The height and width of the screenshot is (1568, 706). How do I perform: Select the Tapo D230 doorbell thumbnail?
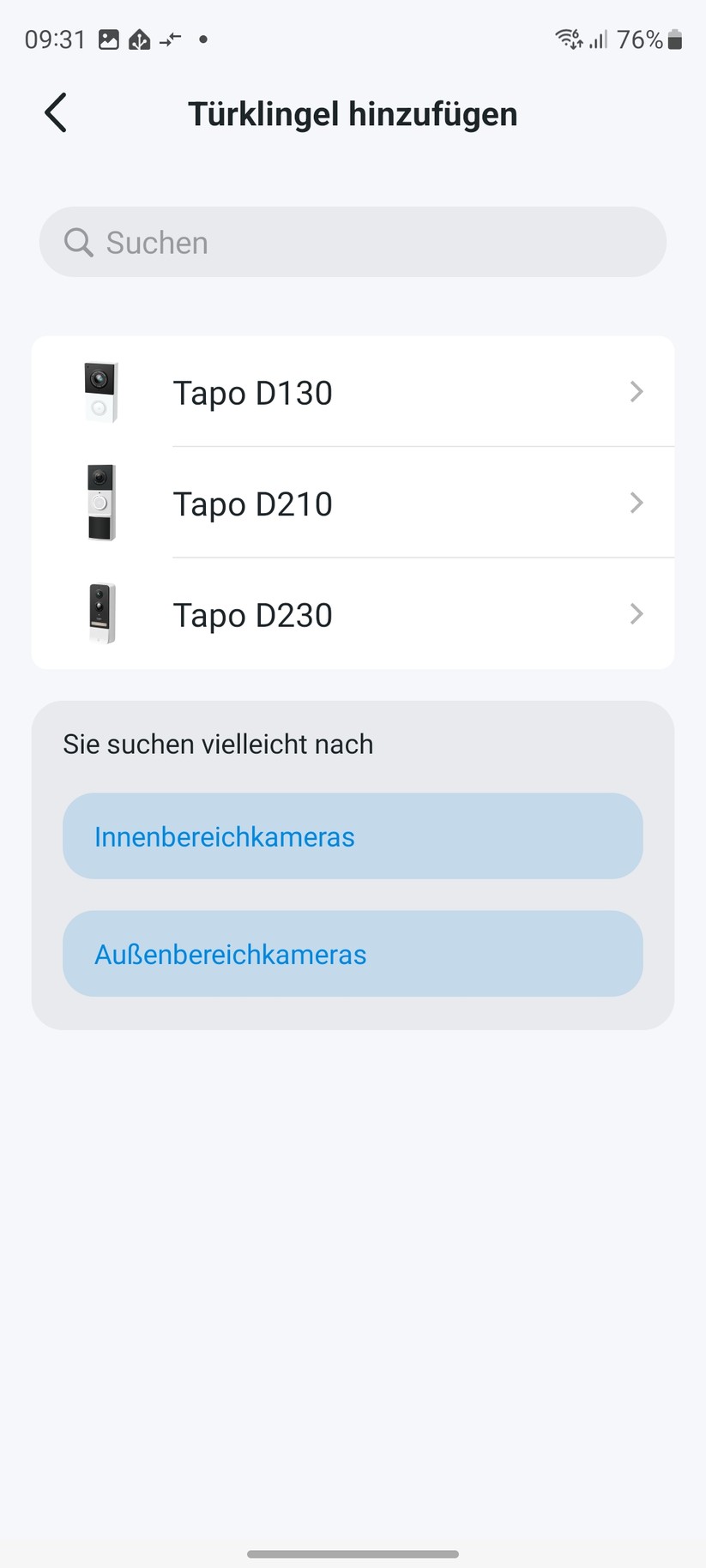click(100, 613)
